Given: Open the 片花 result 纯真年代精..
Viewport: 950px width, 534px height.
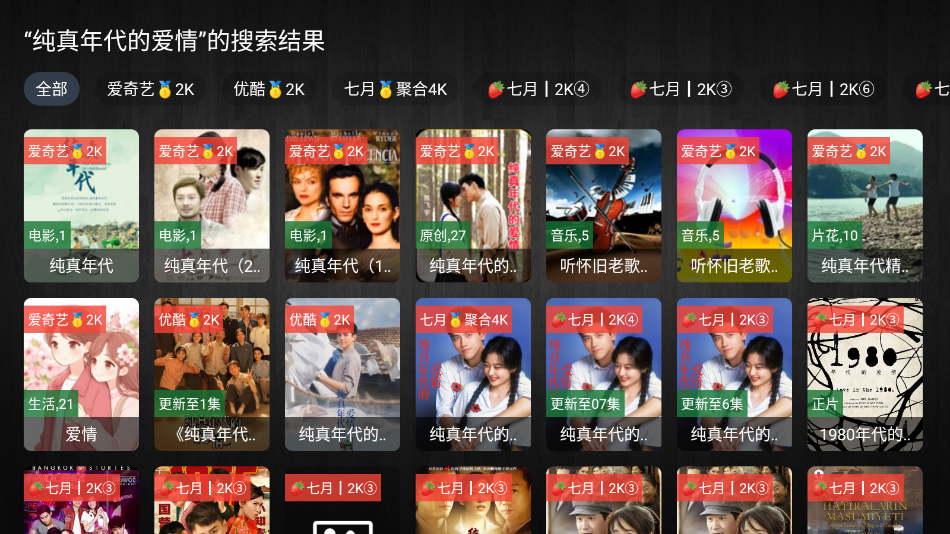Looking at the screenshot, I should tap(865, 206).
